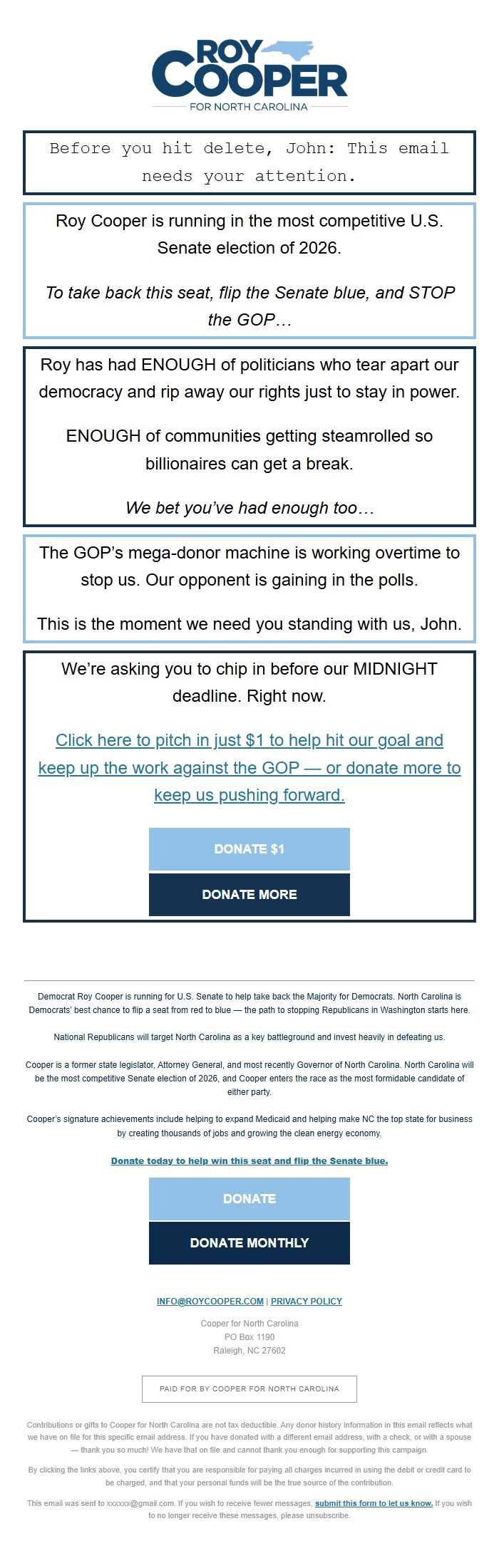The image size is (499, 1568).
Task: Choose the DONATE MONTHLY button
Action: click(x=249, y=1242)
